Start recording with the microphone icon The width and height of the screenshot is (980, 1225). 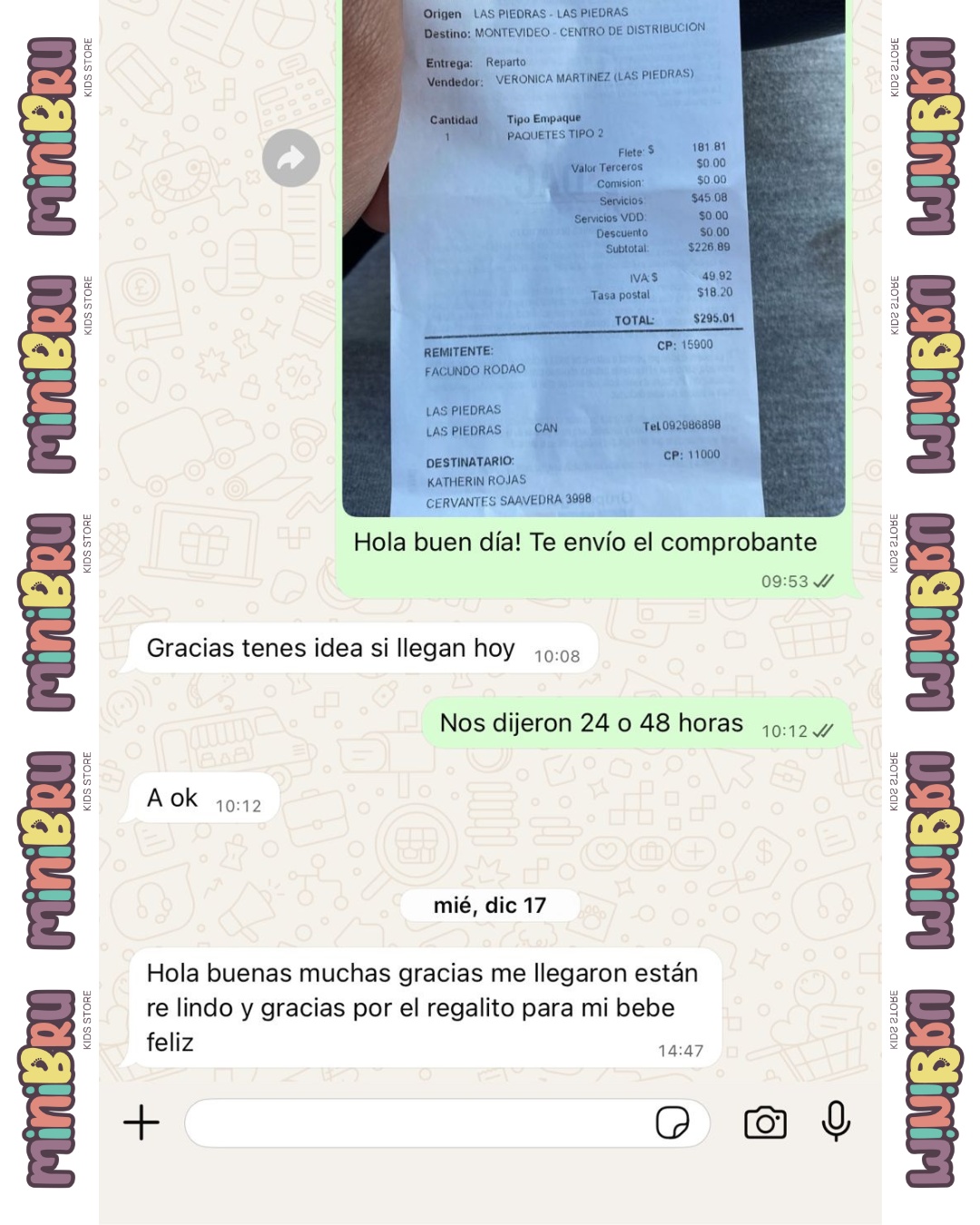(x=834, y=1122)
